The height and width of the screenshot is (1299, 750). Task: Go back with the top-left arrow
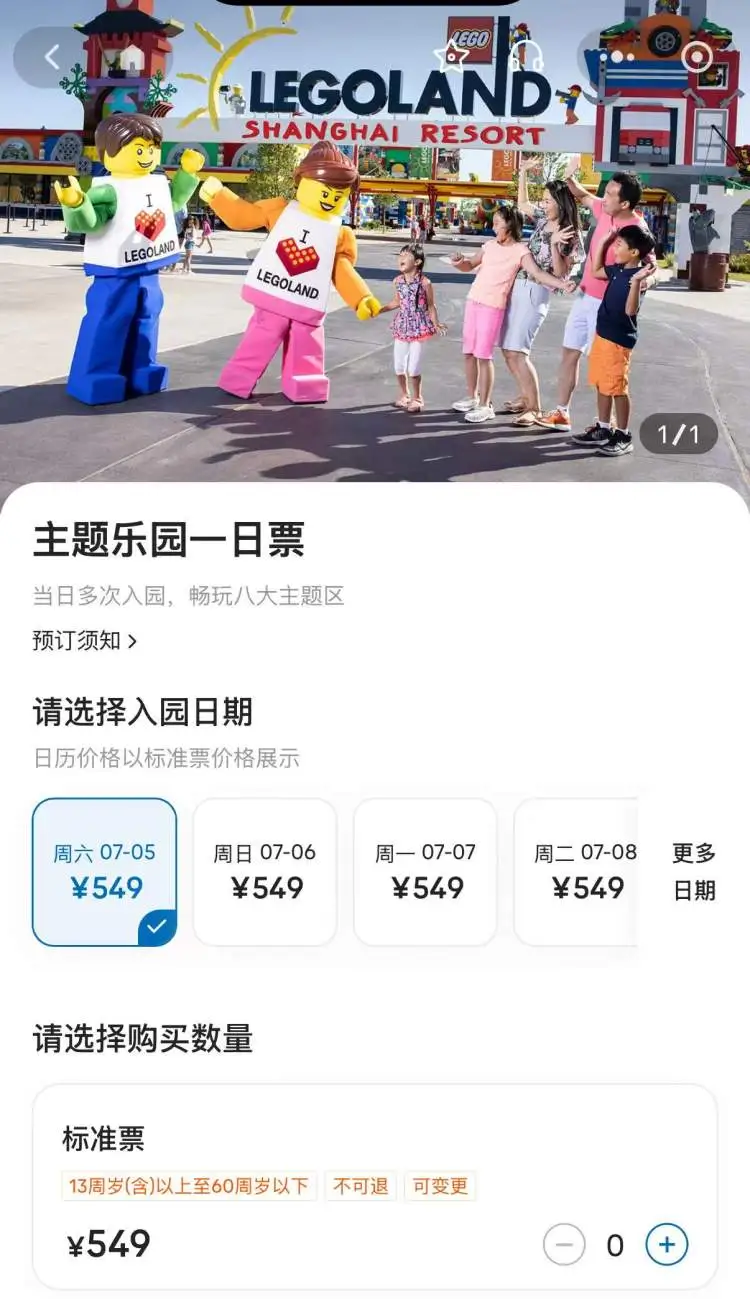(52, 57)
